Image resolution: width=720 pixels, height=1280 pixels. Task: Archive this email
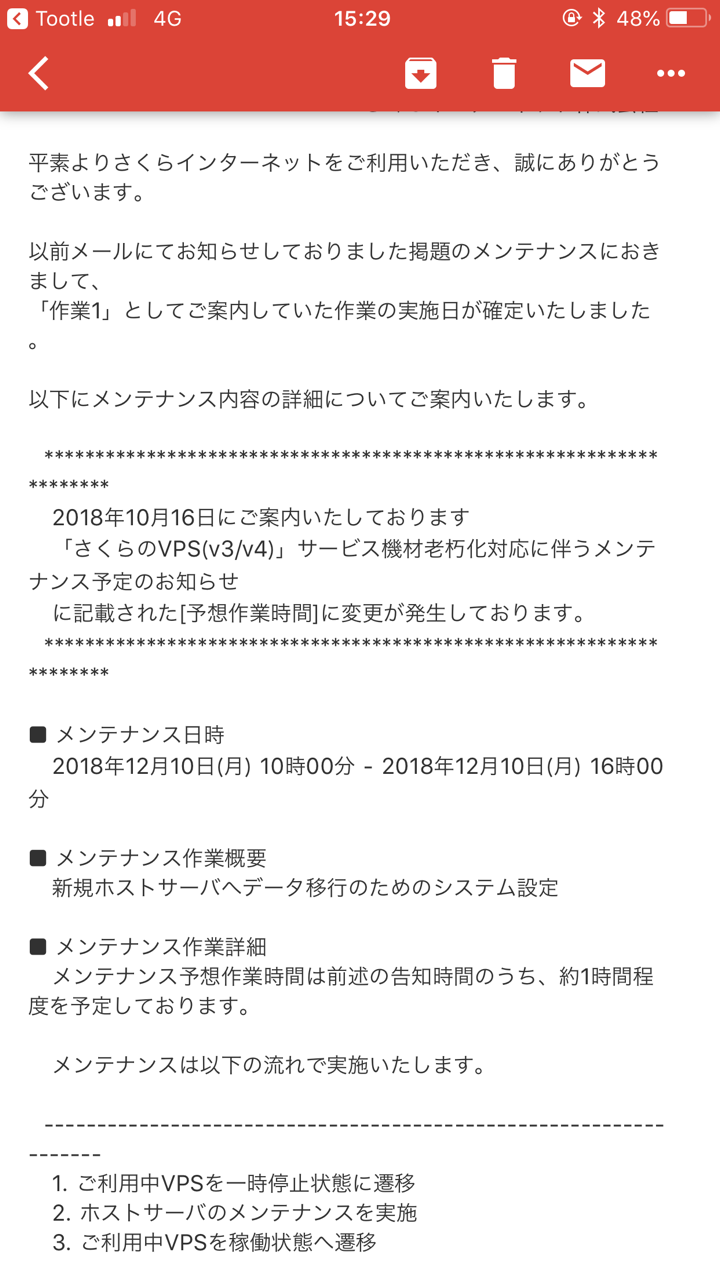tap(421, 73)
